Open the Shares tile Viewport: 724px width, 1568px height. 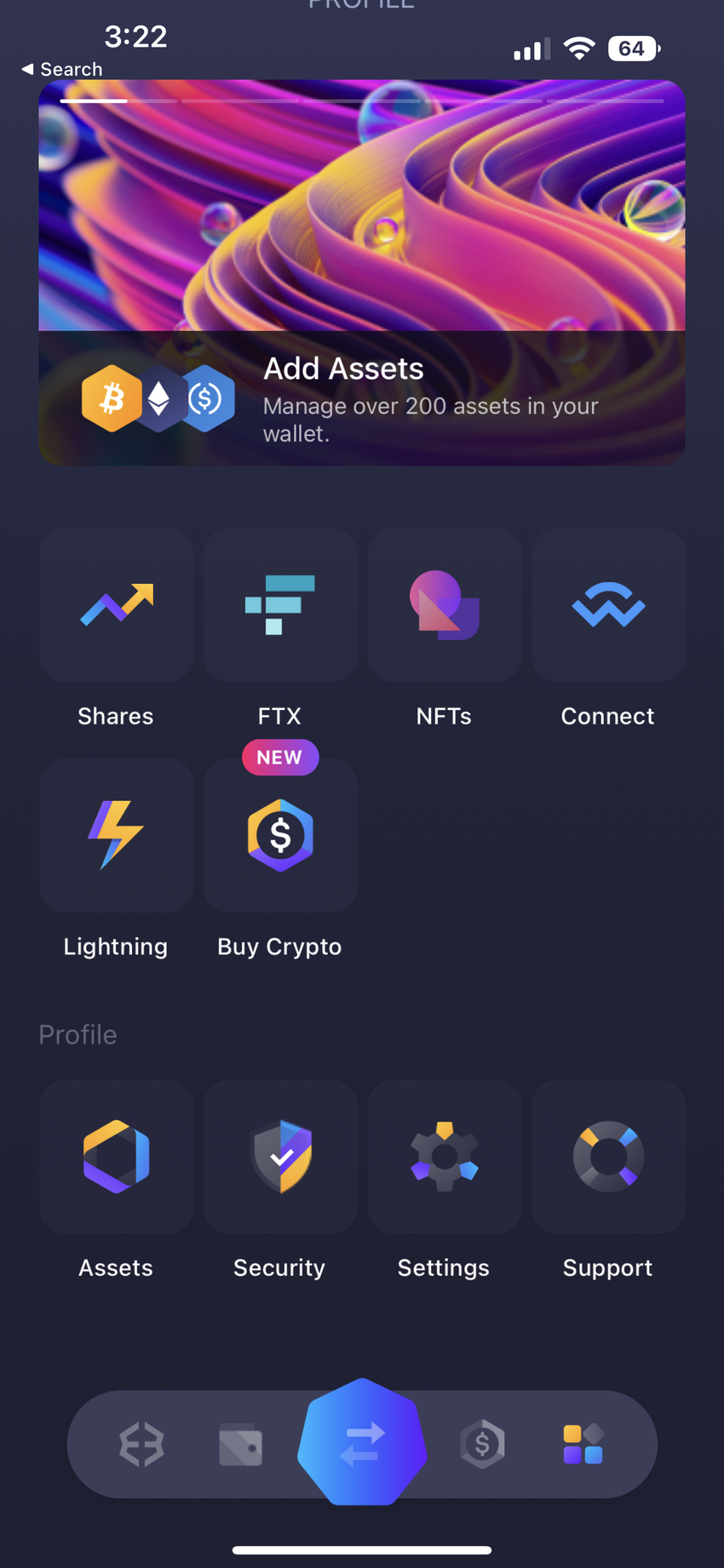pos(117,605)
